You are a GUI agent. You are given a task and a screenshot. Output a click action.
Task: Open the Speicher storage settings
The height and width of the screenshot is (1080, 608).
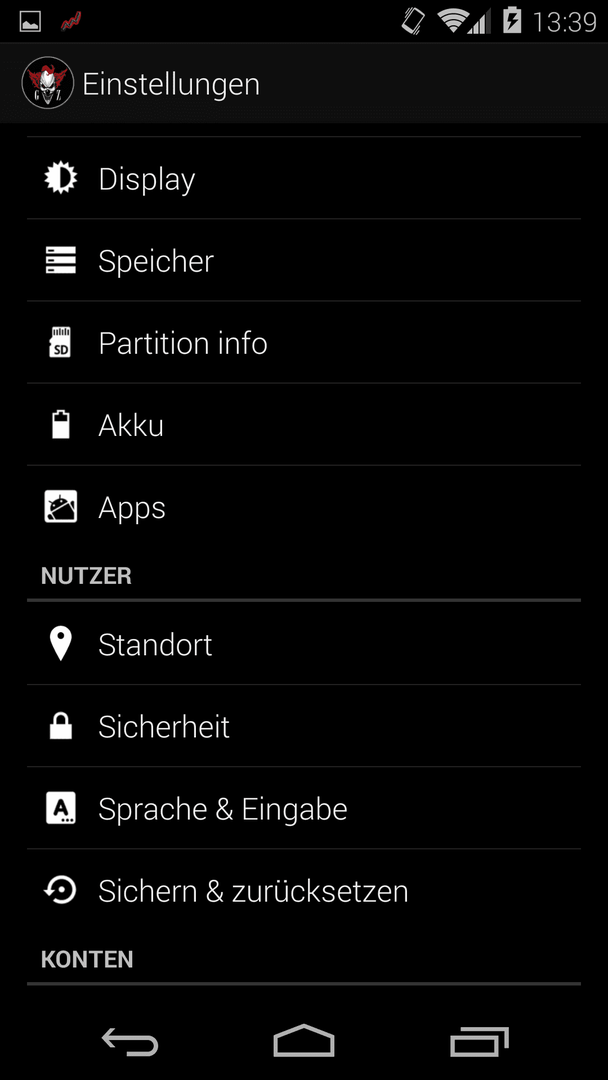[304, 260]
